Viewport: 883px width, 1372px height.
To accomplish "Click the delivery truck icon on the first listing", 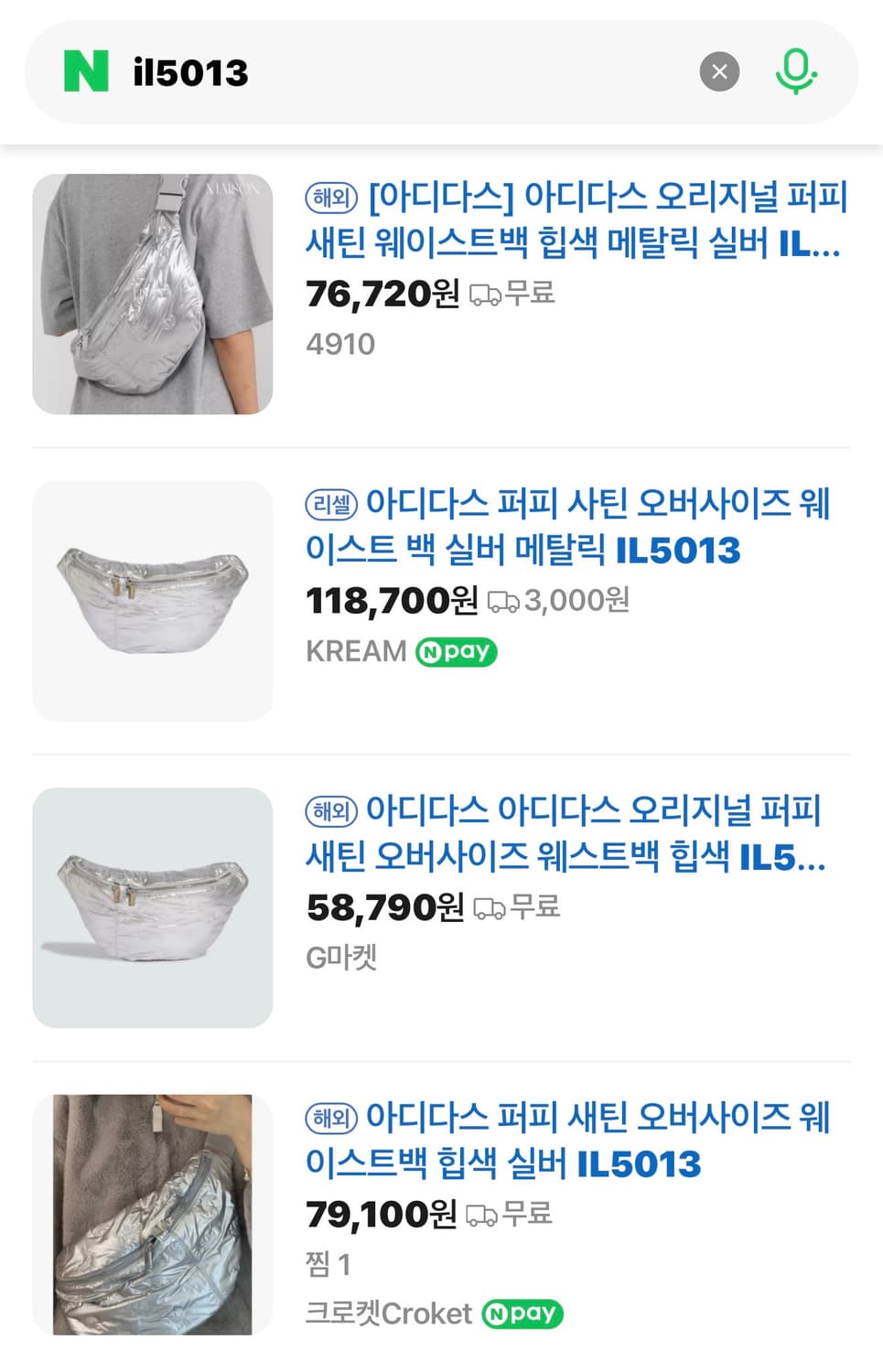I will [x=486, y=294].
